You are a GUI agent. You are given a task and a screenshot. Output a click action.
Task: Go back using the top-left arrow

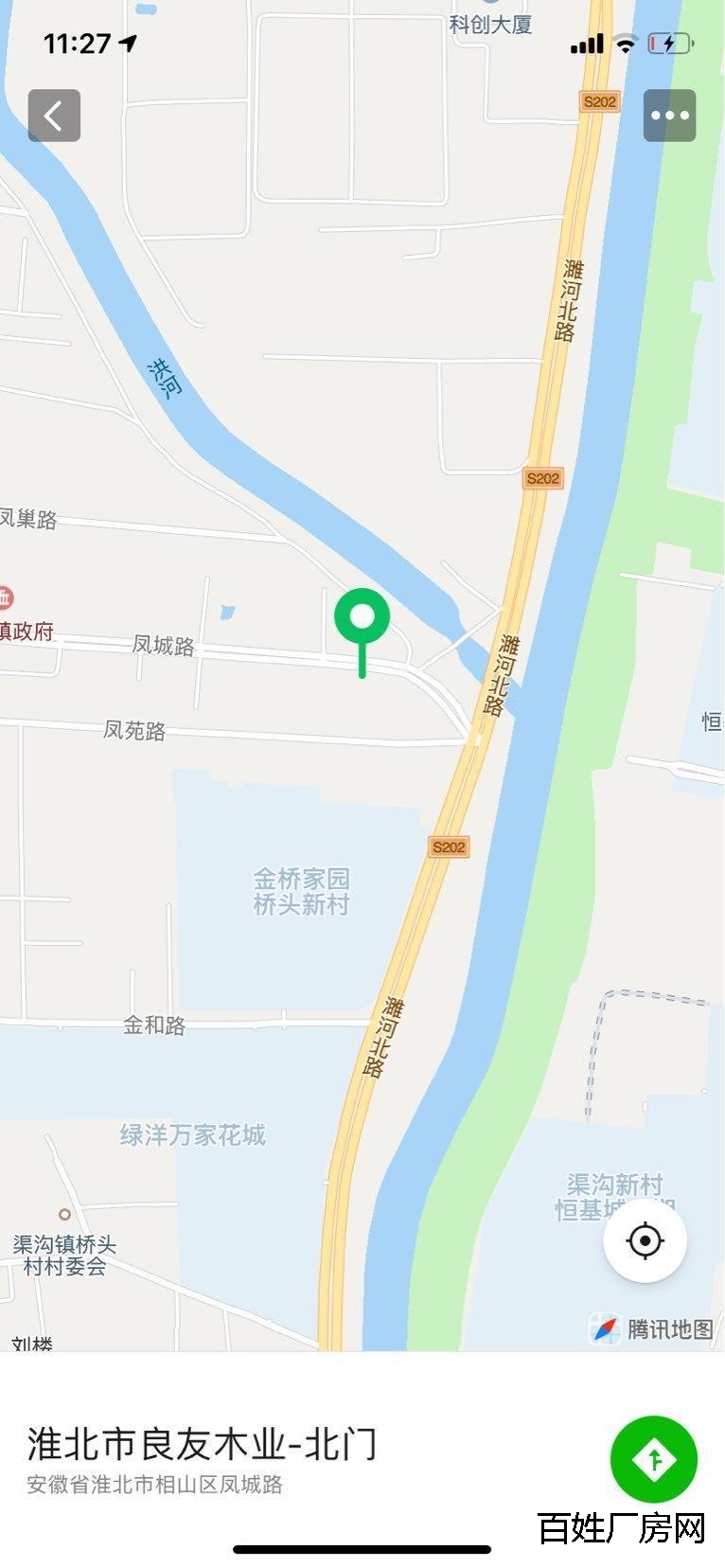coord(54,116)
